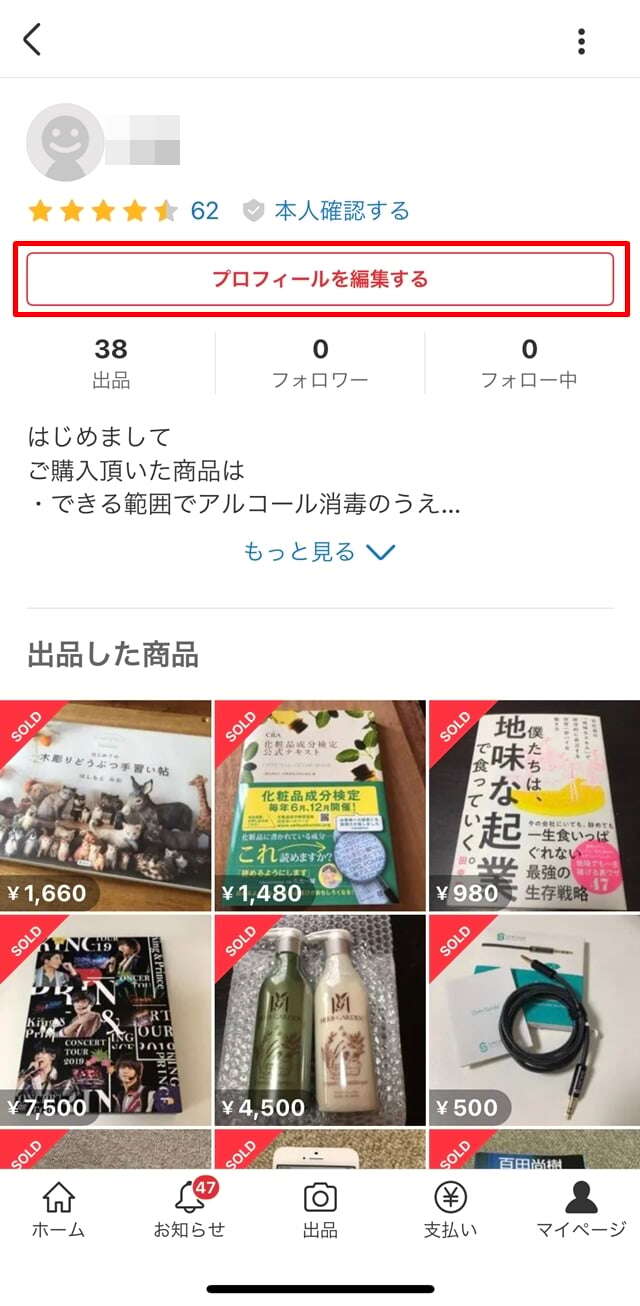Open the ¥1,480 化粧品成分検定 book listing
The width and height of the screenshot is (640, 1306).
pos(320,806)
